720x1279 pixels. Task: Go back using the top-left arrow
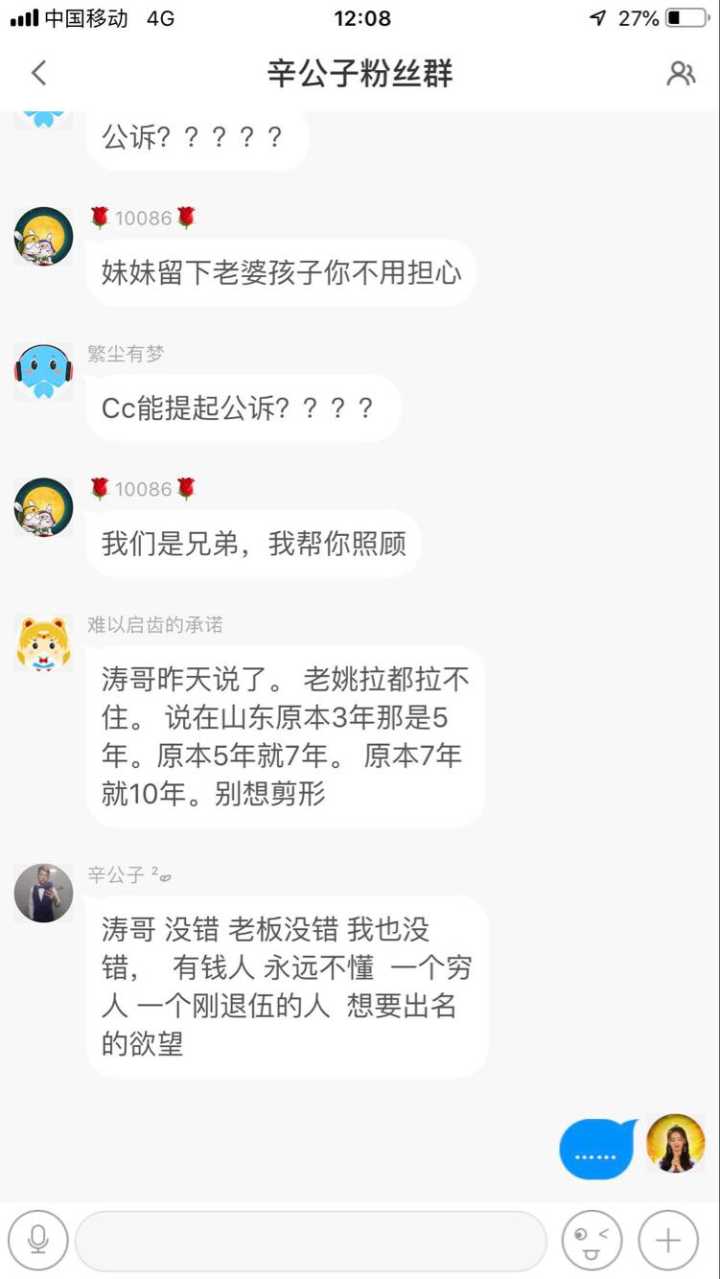click(39, 73)
